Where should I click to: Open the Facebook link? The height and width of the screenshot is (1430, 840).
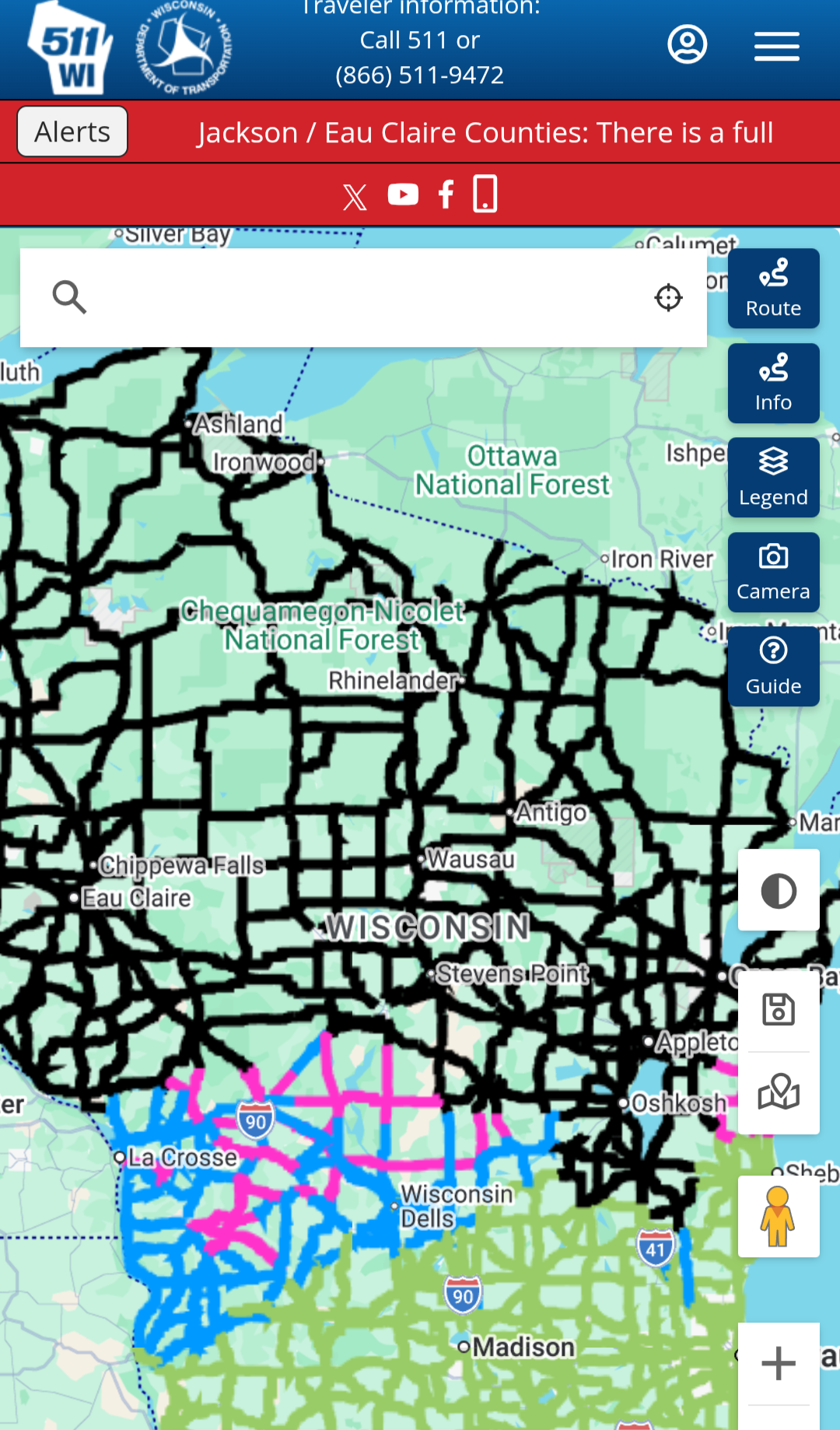[x=446, y=195]
